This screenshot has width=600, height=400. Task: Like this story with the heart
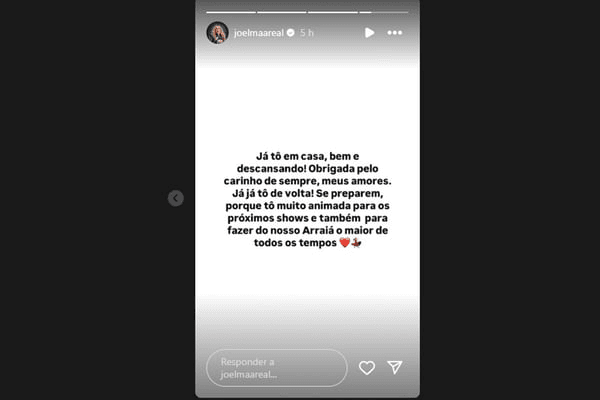point(367,368)
